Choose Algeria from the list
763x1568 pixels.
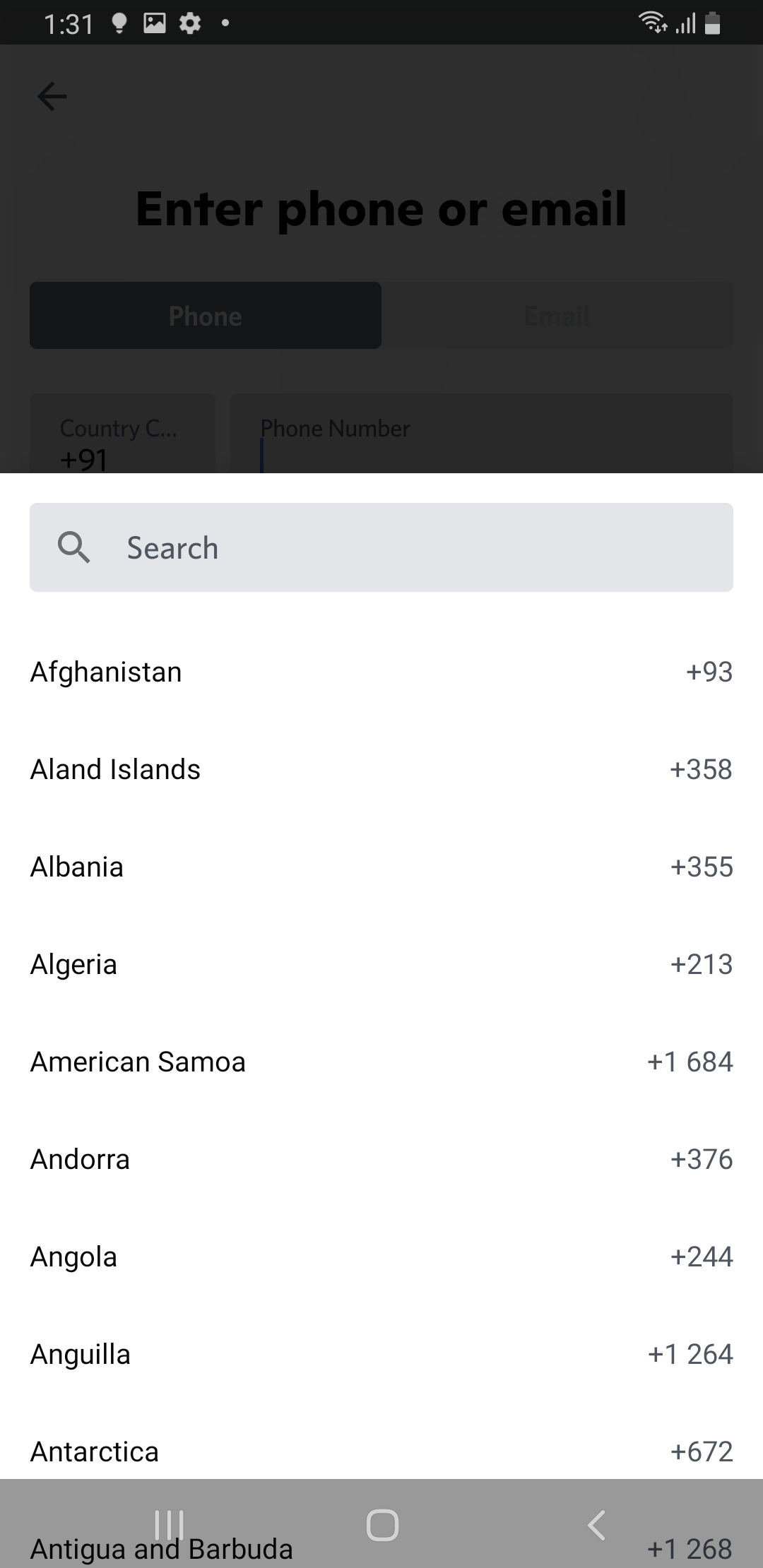[381, 963]
